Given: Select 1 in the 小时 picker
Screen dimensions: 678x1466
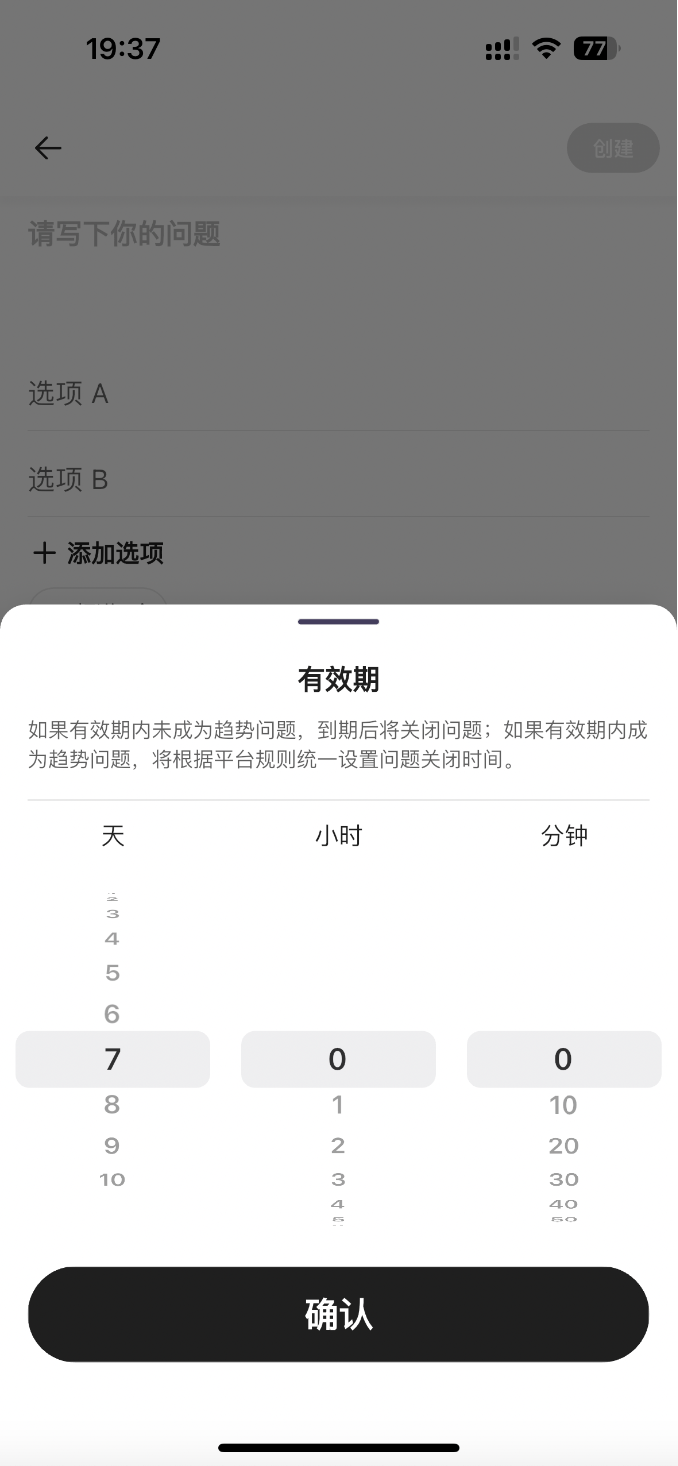Looking at the screenshot, I should coord(338,1105).
